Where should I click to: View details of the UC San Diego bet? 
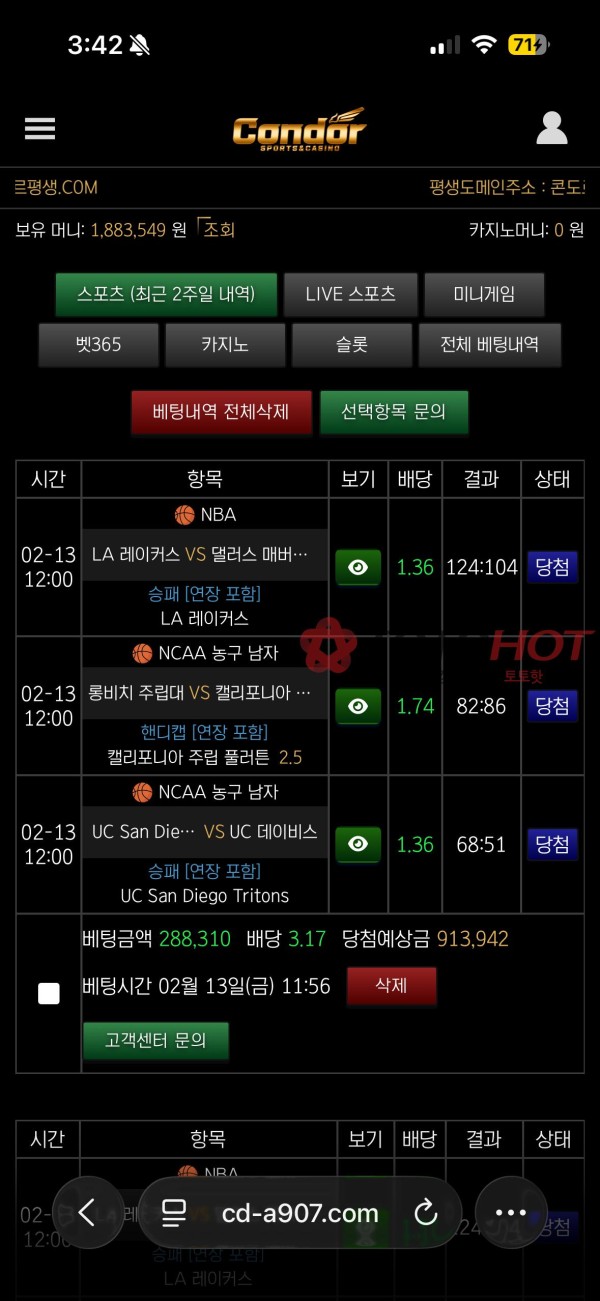click(x=358, y=845)
